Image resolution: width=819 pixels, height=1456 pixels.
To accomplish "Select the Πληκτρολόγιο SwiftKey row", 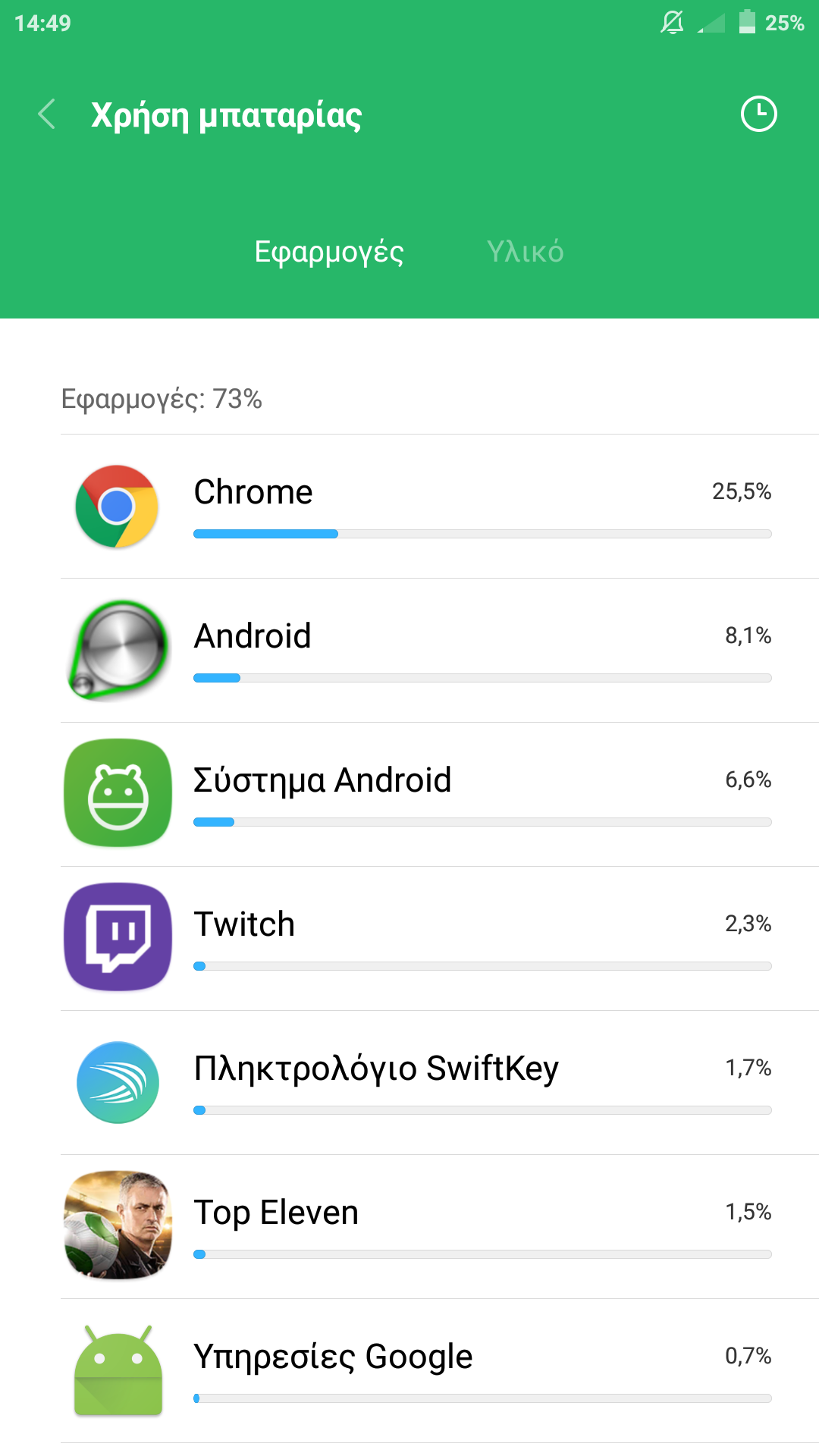I will pos(440,1083).
